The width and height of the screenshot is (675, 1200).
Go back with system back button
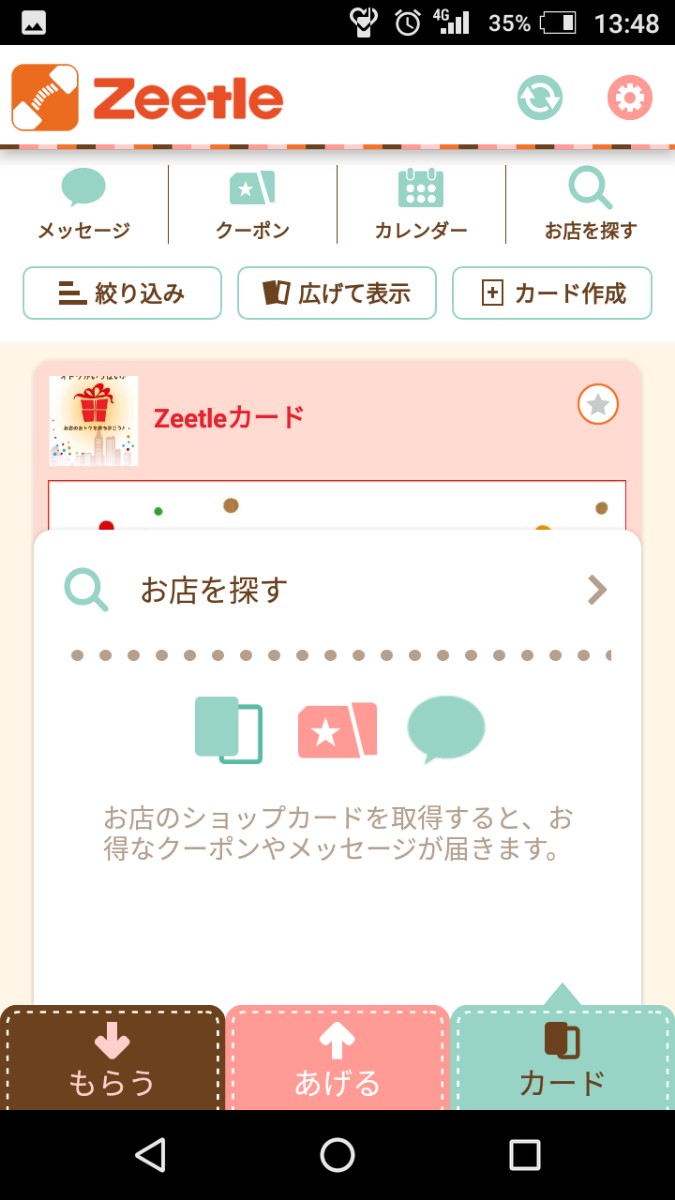coord(150,1155)
